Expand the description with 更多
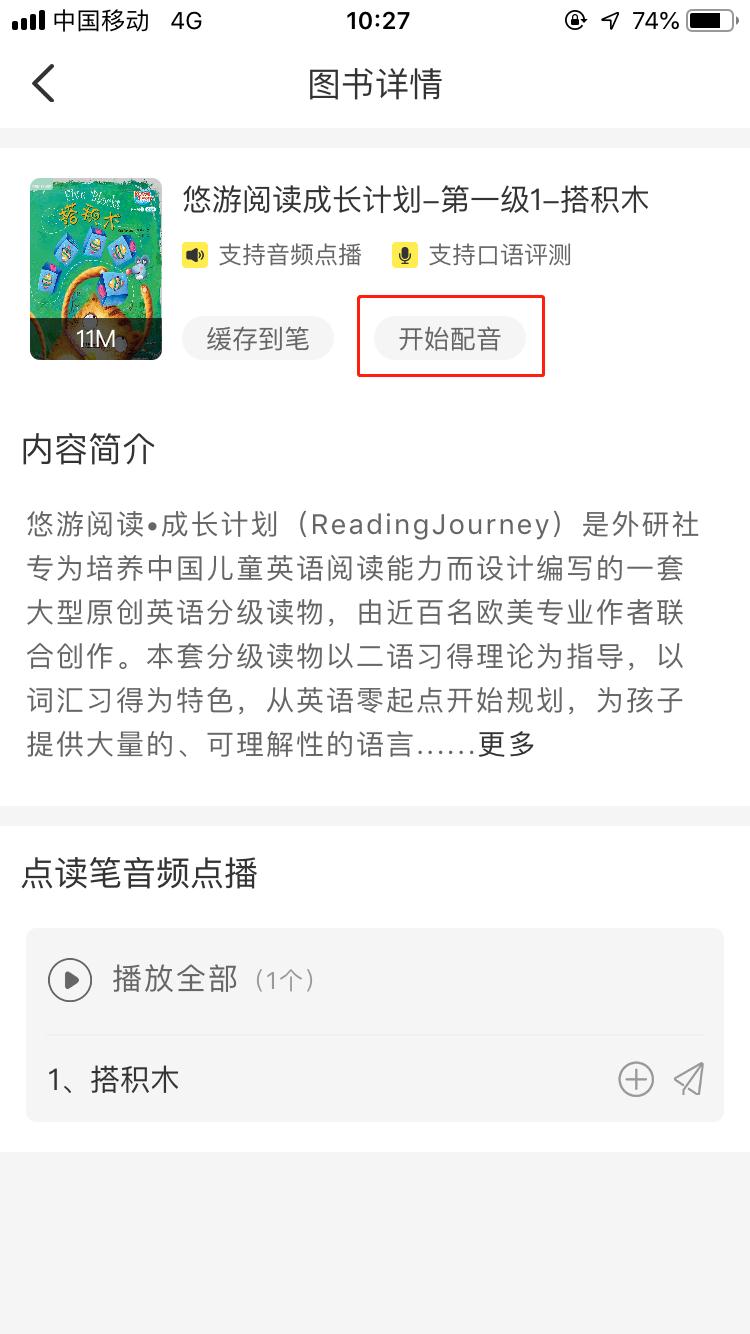Screen dimensions: 750x1334 pyautogui.click(x=507, y=744)
